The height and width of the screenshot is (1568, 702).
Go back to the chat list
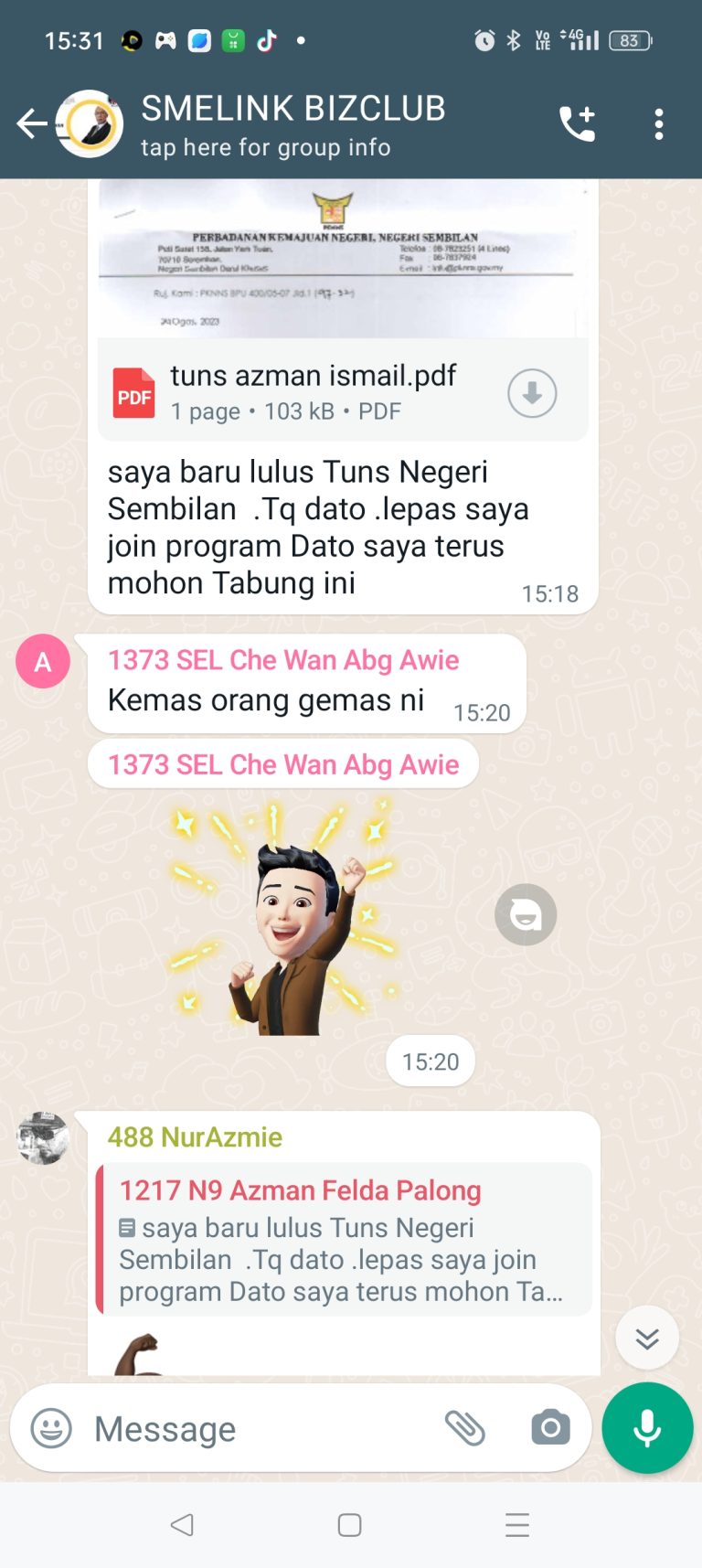point(31,123)
